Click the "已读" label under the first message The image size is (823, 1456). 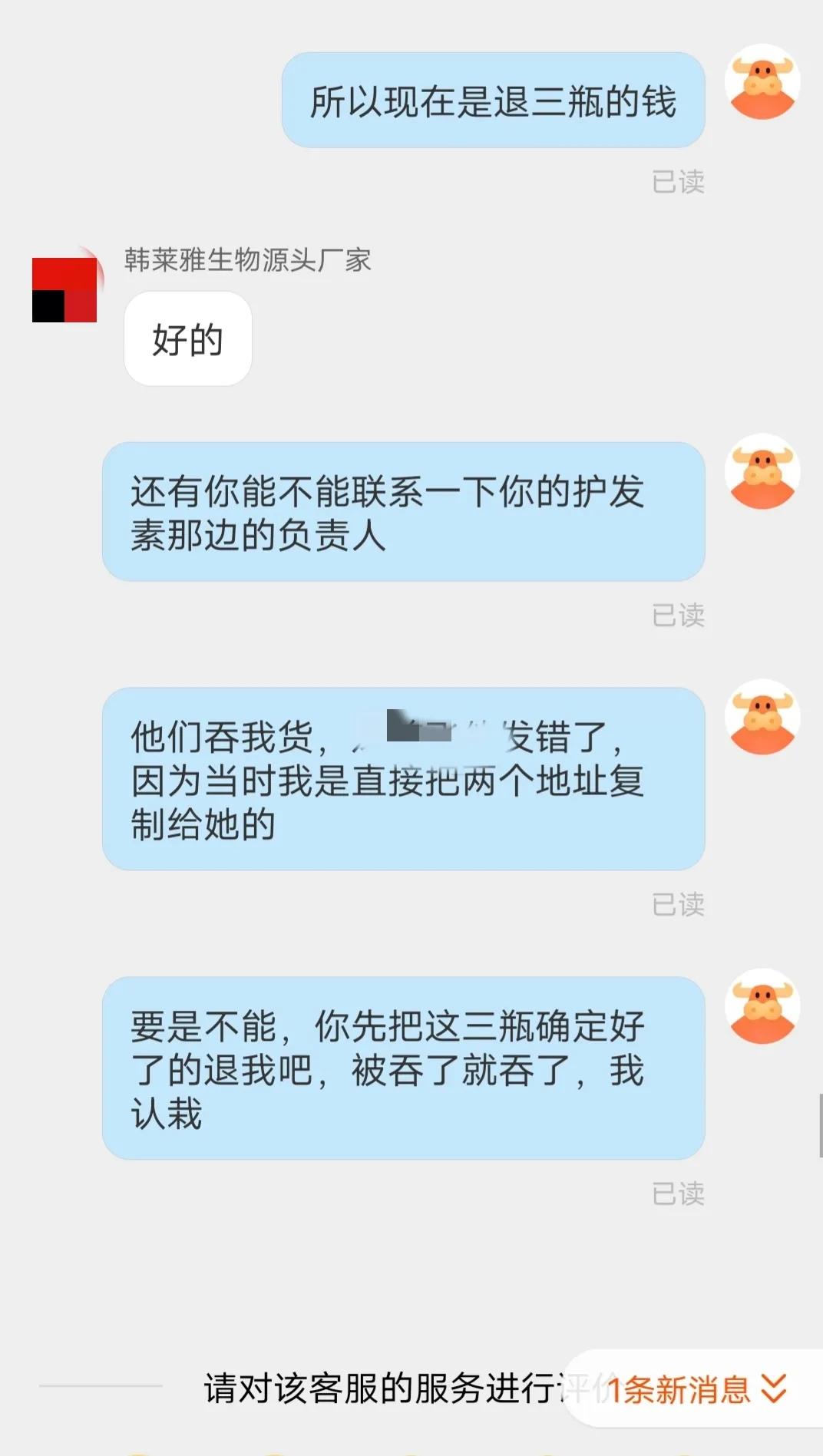[x=678, y=181]
